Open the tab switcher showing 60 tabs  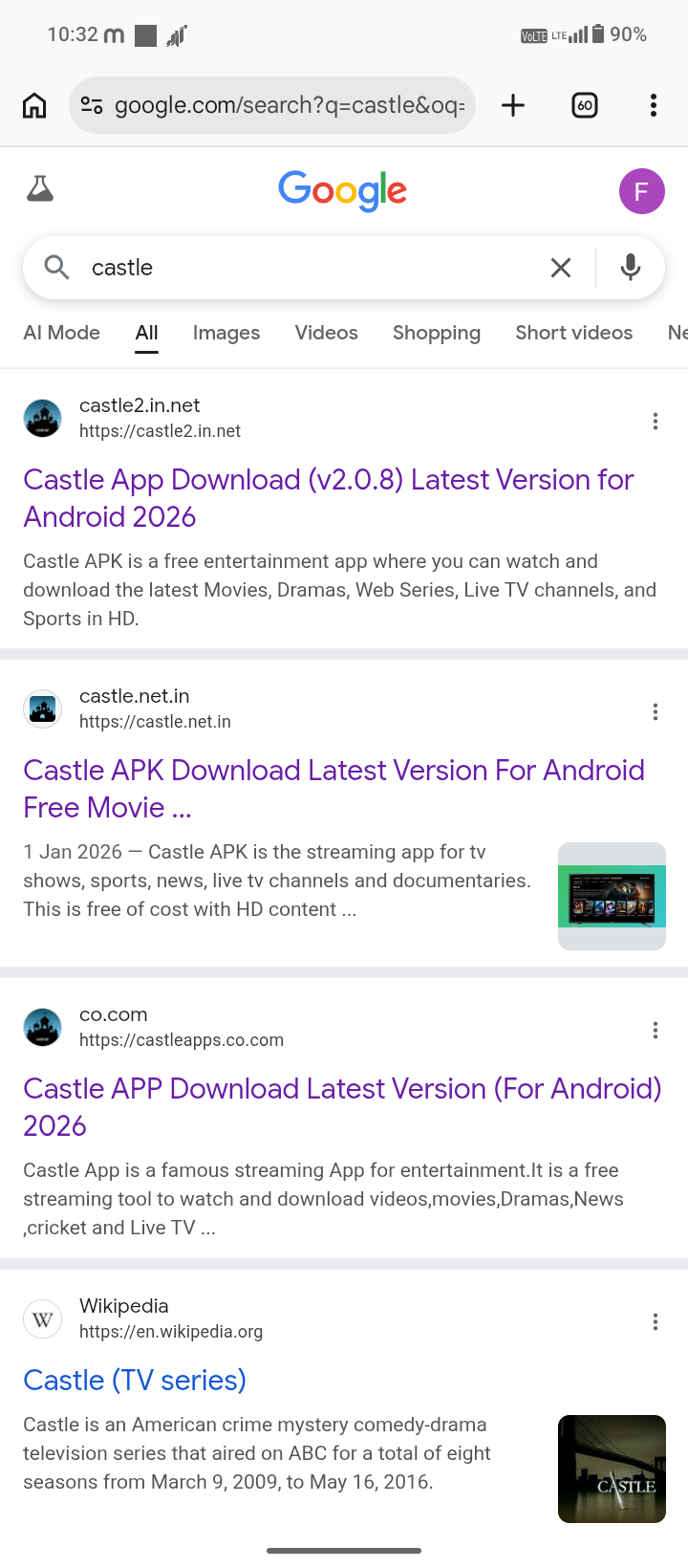coord(585,105)
